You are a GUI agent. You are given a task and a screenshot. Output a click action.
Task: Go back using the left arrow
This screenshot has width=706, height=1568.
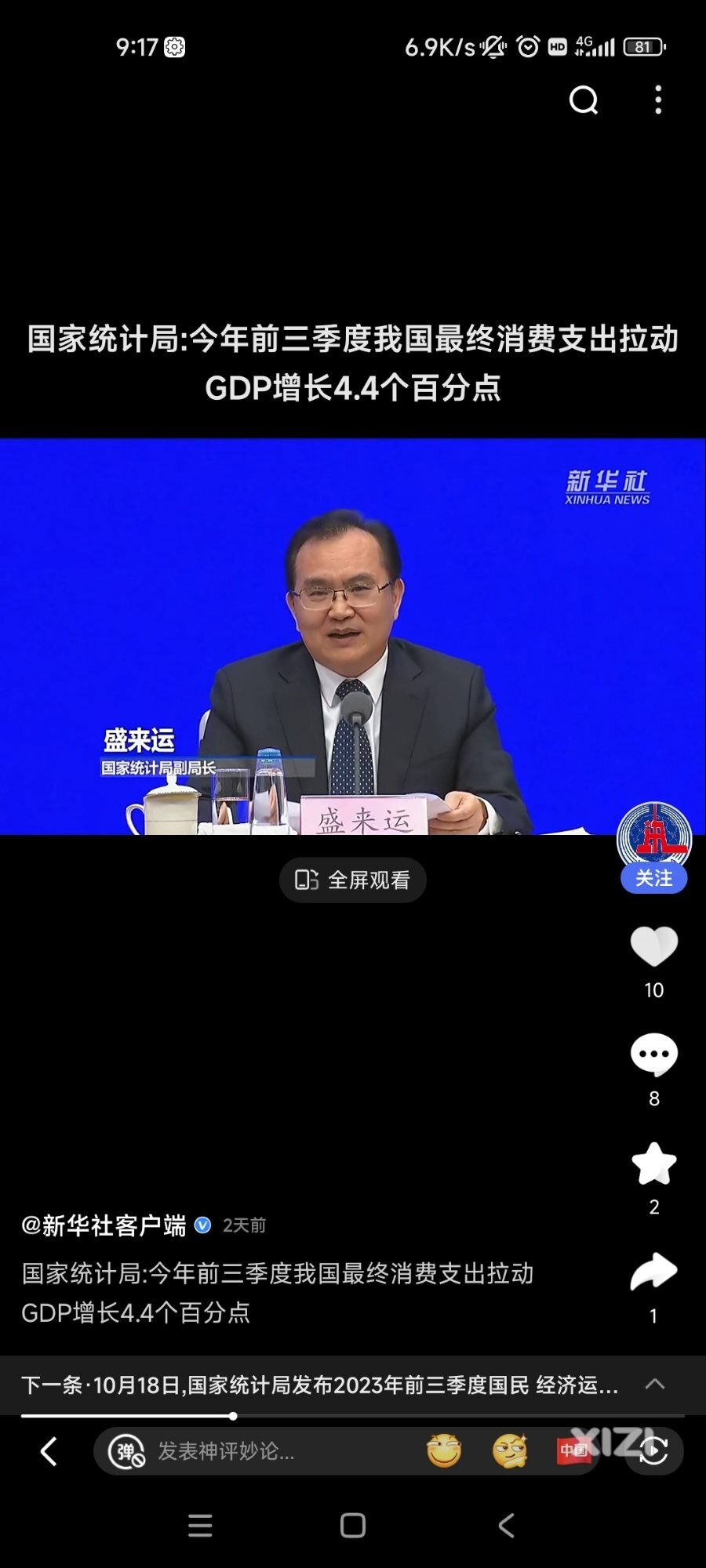point(49,1451)
